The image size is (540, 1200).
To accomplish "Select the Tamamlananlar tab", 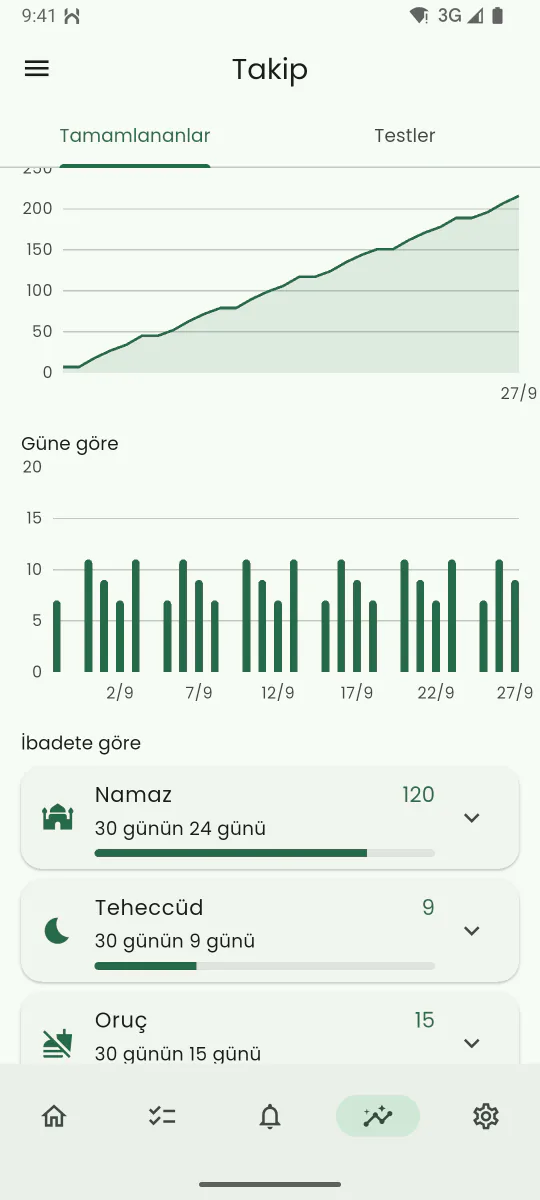I will pyautogui.click(x=135, y=135).
